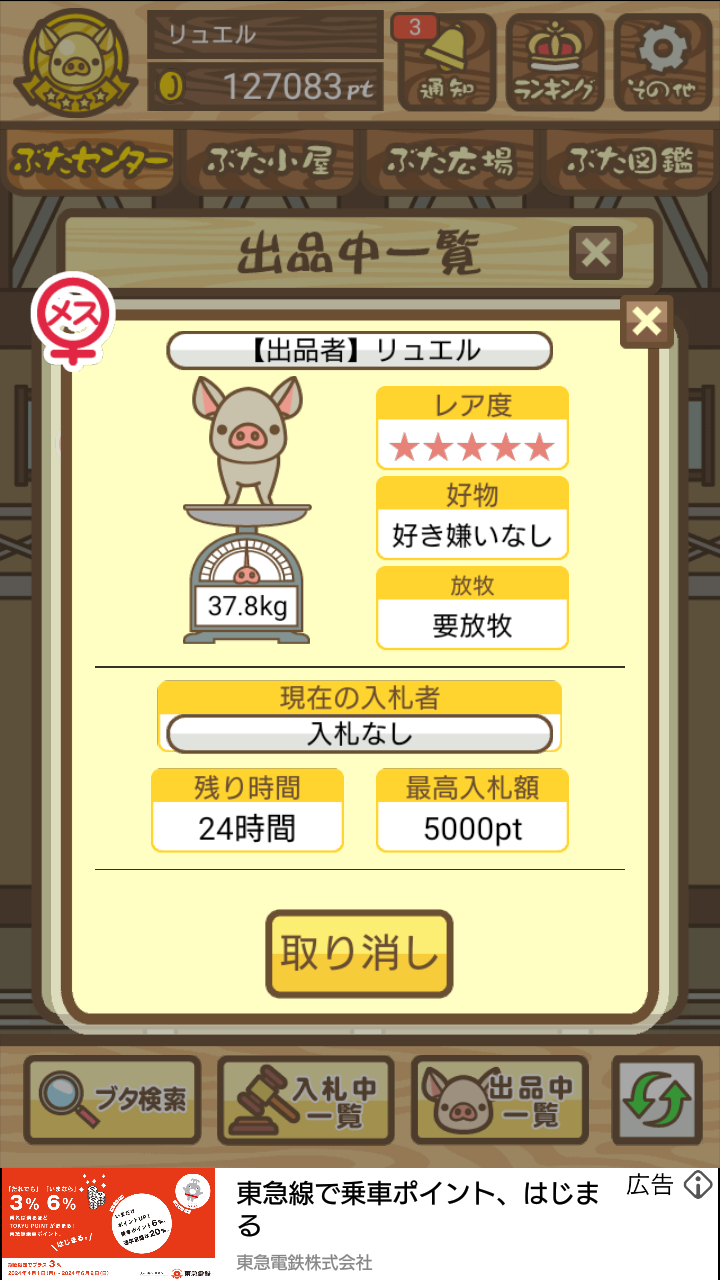Close the 出品中一覧 list window
This screenshot has height=1280, width=720.
click(596, 253)
